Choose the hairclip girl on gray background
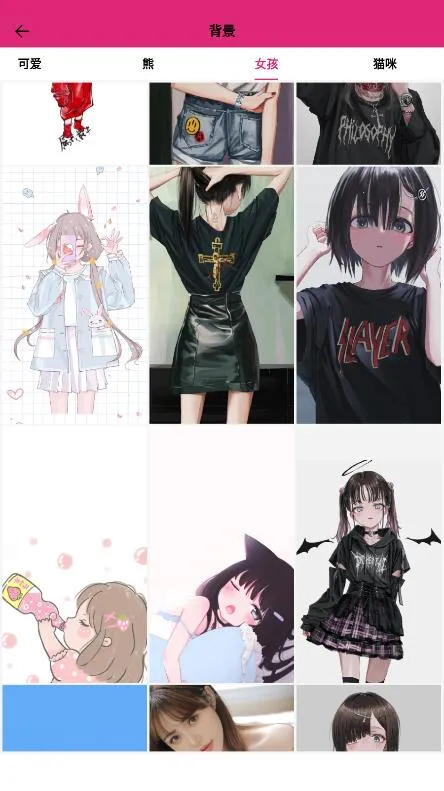Screen dimensions: 444x791 [368, 718]
